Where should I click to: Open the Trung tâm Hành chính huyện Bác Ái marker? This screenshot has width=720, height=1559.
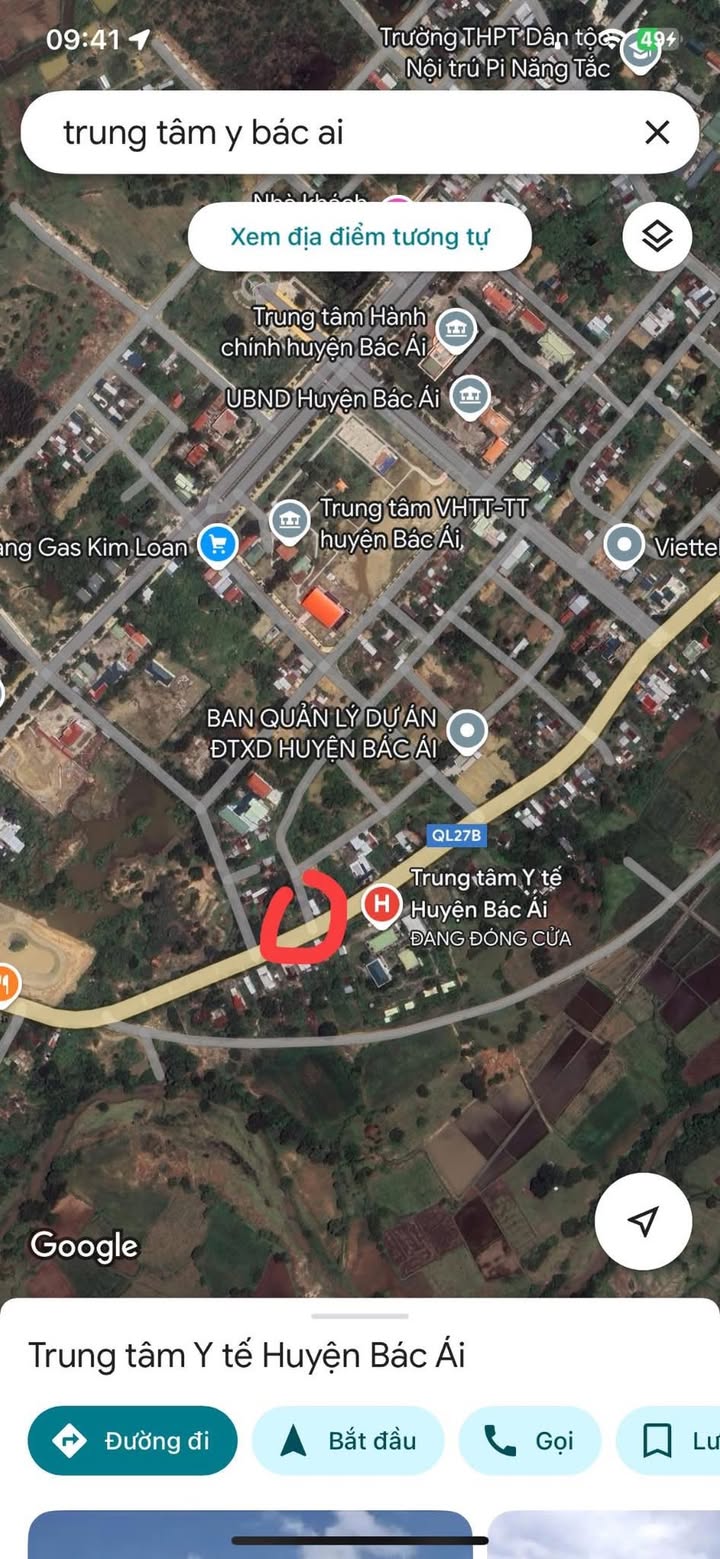tap(456, 329)
